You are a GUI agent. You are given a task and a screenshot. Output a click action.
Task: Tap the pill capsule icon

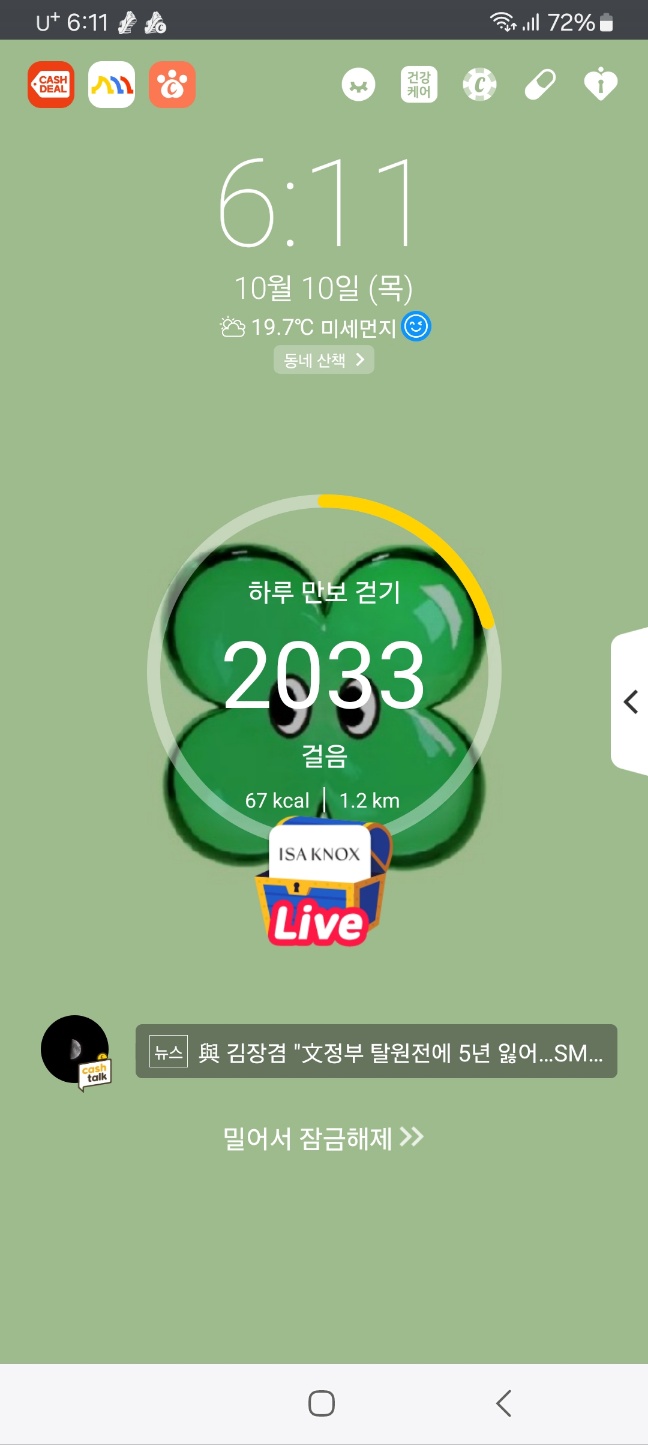pos(540,86)
